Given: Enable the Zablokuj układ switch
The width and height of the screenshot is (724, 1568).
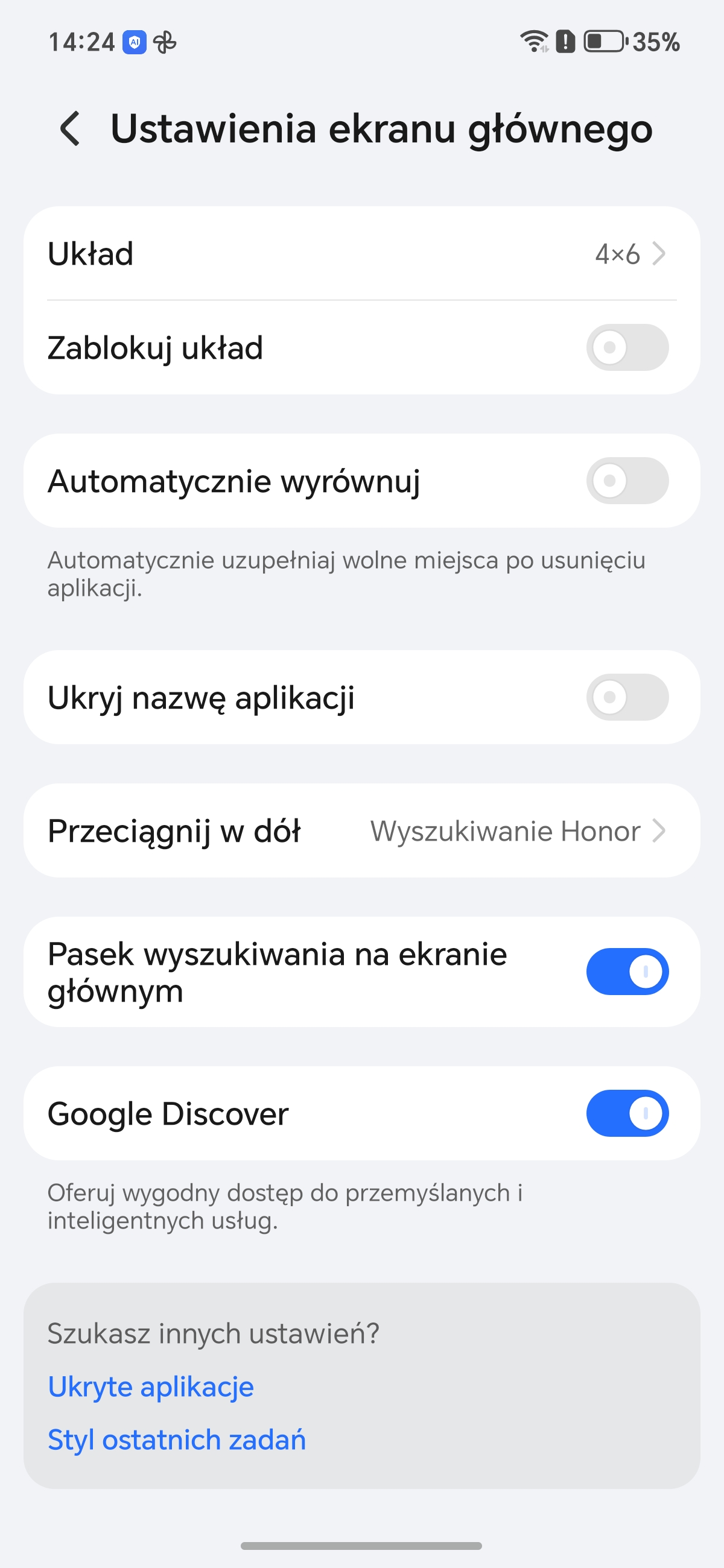Looking at the screenshot, I should click(627, 347).
